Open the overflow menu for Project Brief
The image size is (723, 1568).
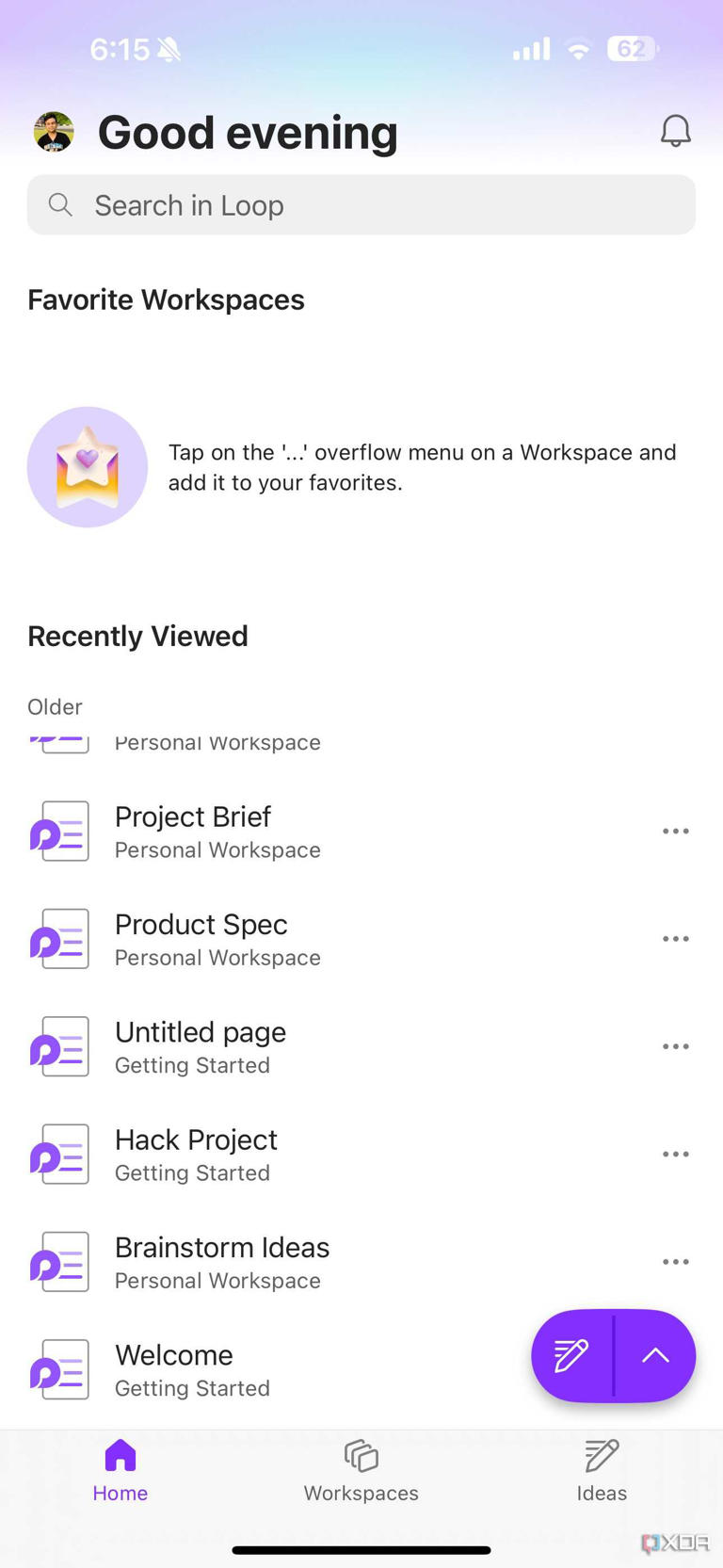675,831
